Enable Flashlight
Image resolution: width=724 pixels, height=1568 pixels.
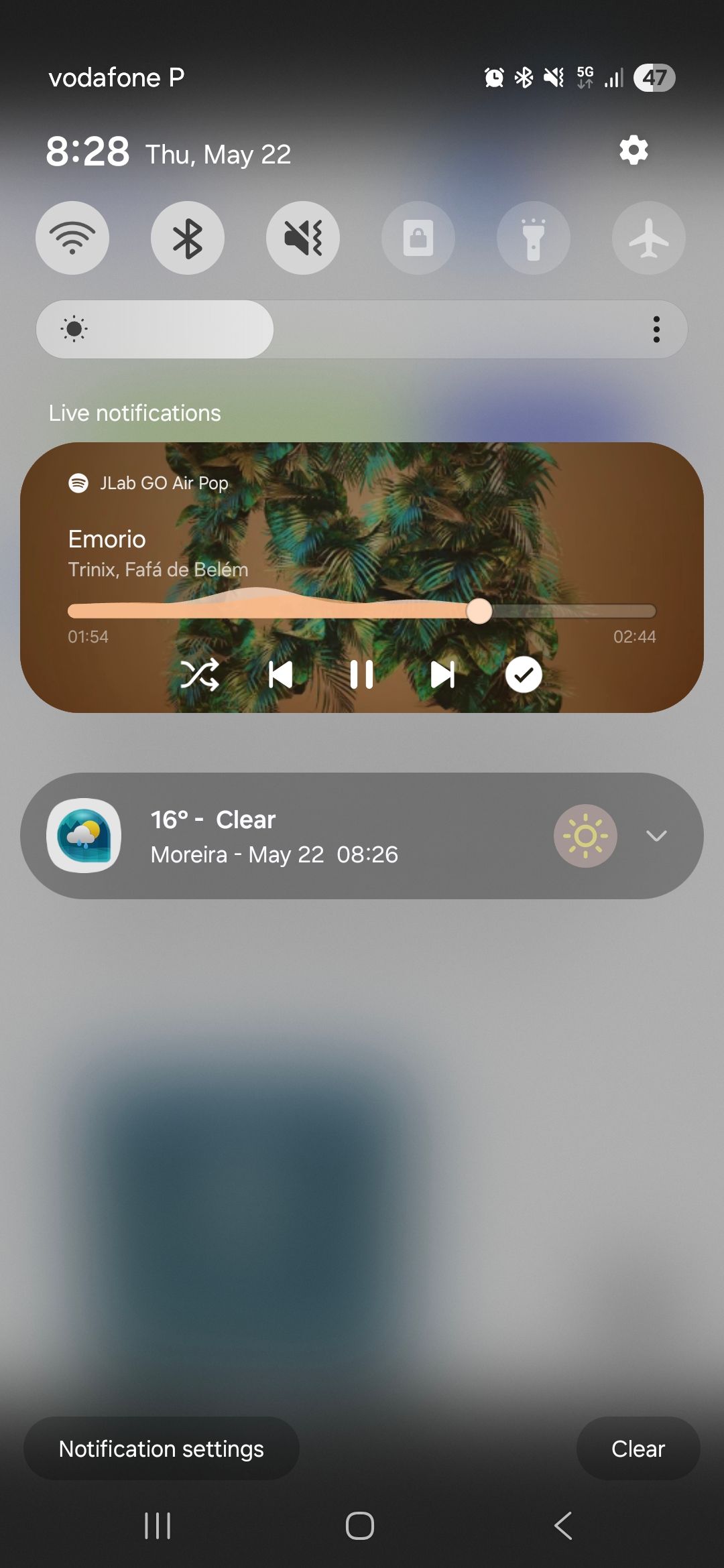pos(533,238)
